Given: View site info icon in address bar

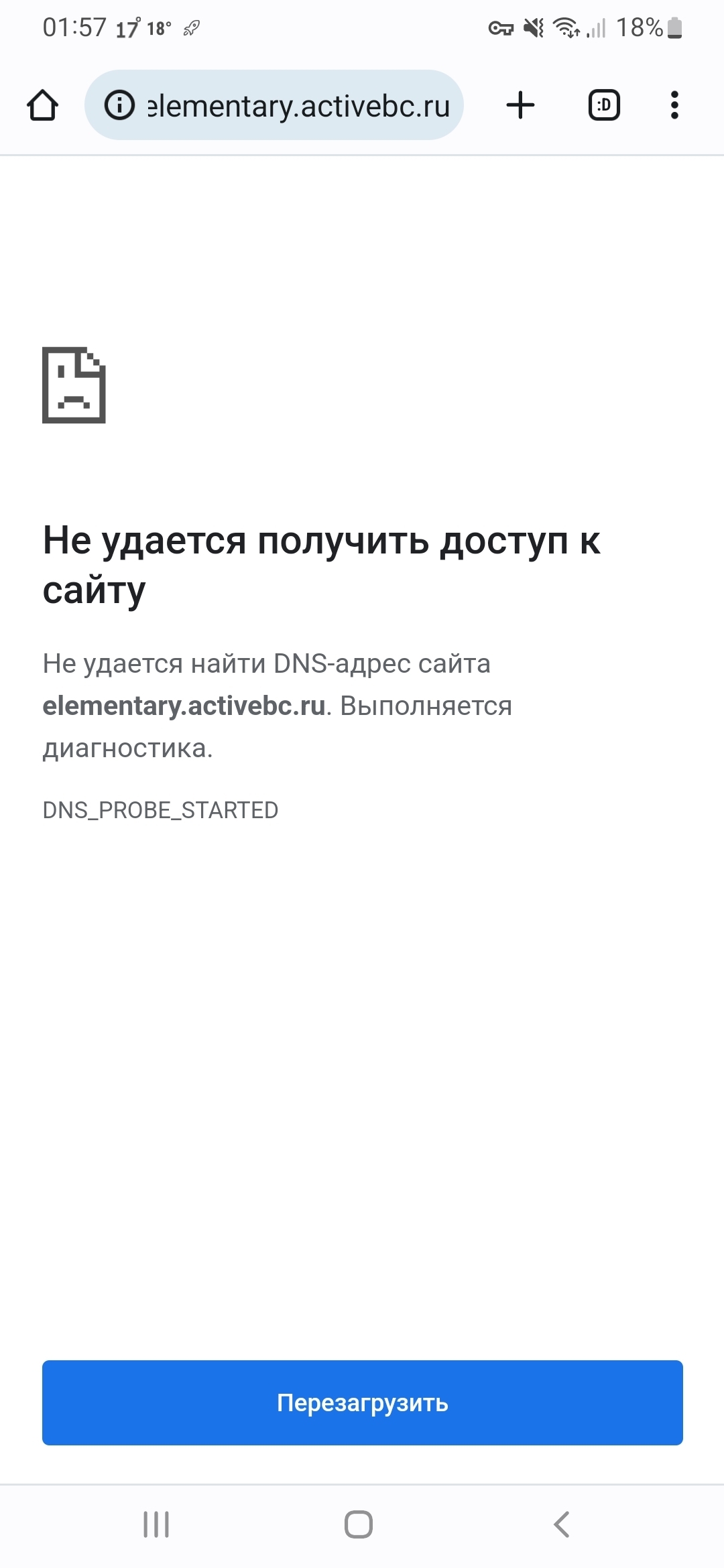Looking at the screenshot, I should 120,105.
